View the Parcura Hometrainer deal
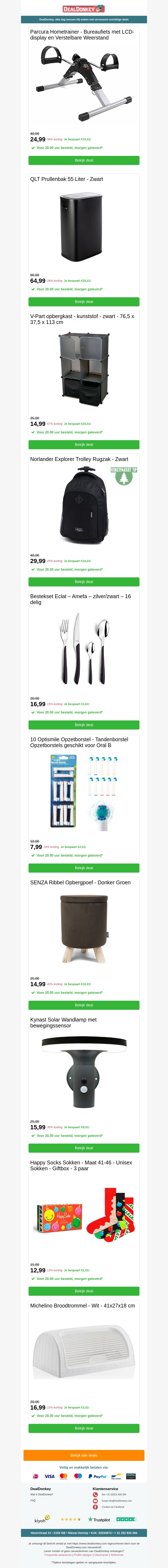Viewport: 168px width, 1568px height. (84, 160)
